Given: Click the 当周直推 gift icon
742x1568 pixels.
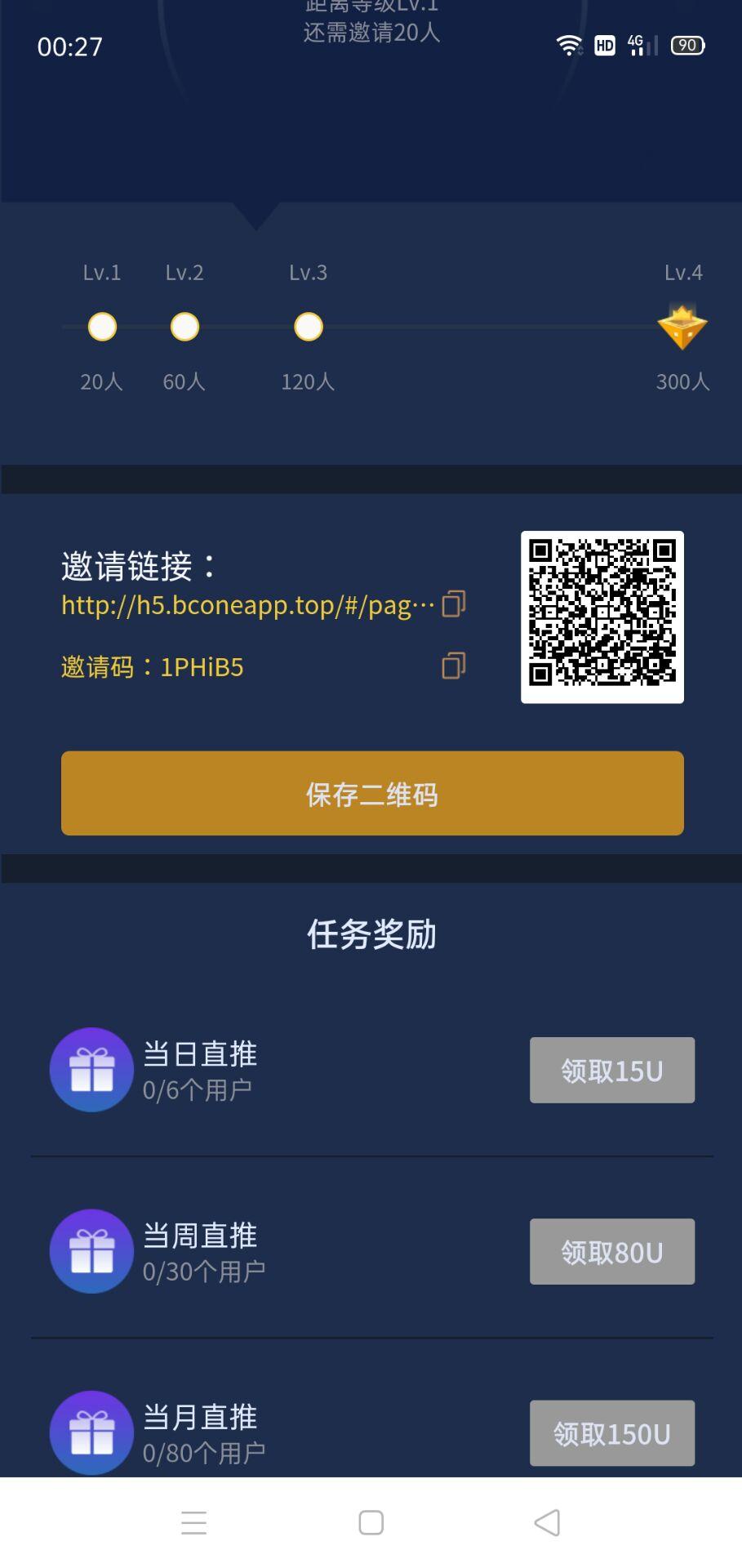Looking at the screenshot, I should click(x=91, y=1251).
